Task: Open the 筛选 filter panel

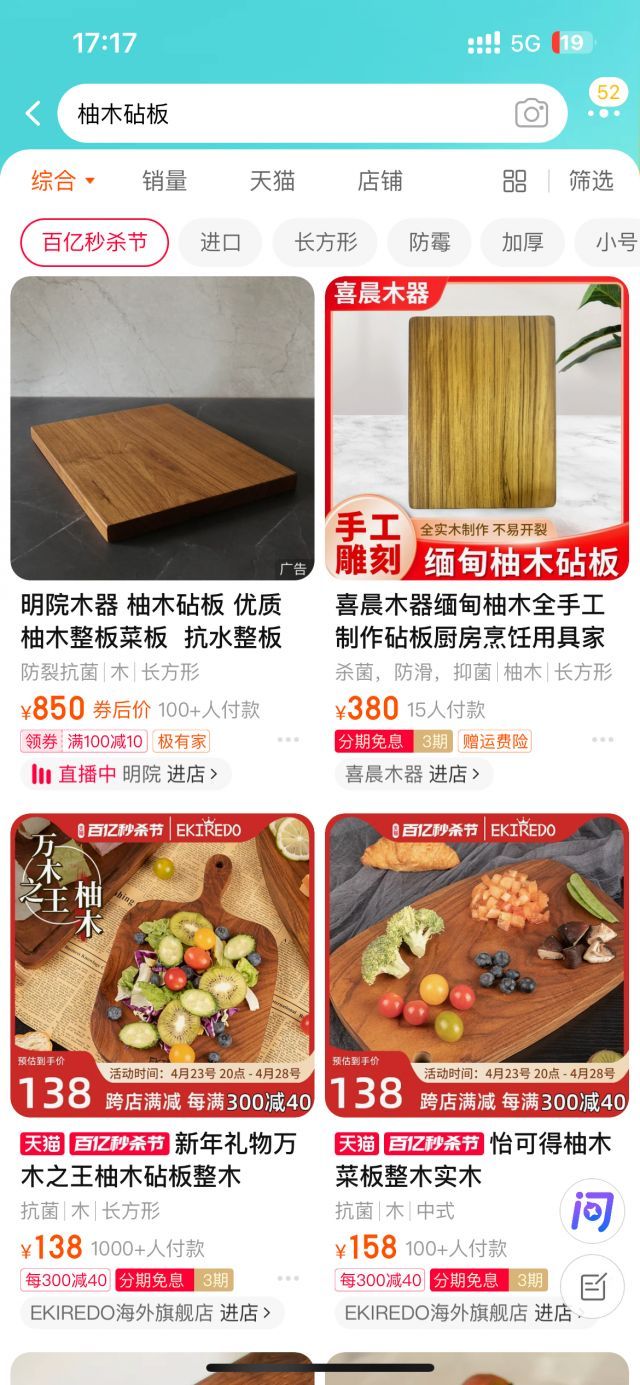Action: pyautogui.click(x=591, y=181)
